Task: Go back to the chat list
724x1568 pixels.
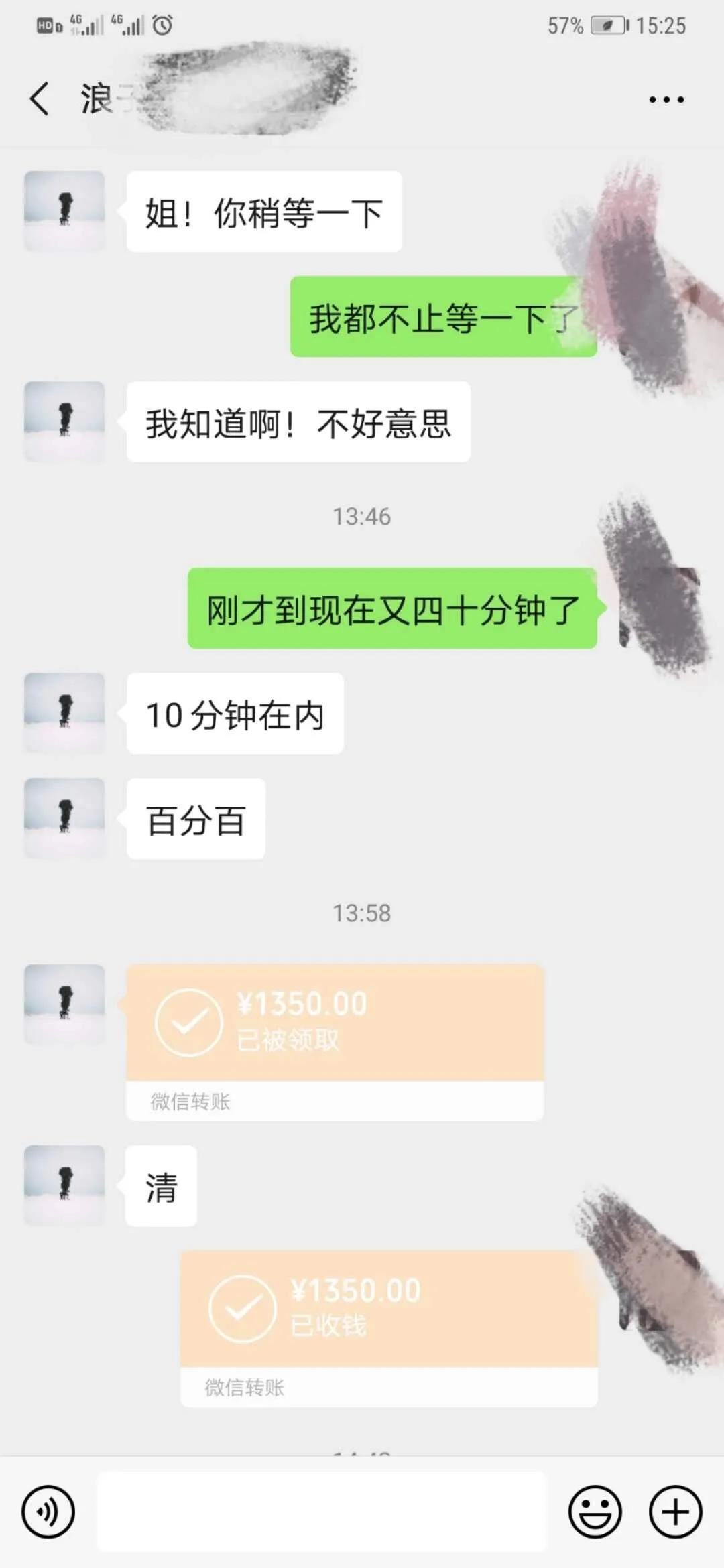Action: tap(39, 99)
